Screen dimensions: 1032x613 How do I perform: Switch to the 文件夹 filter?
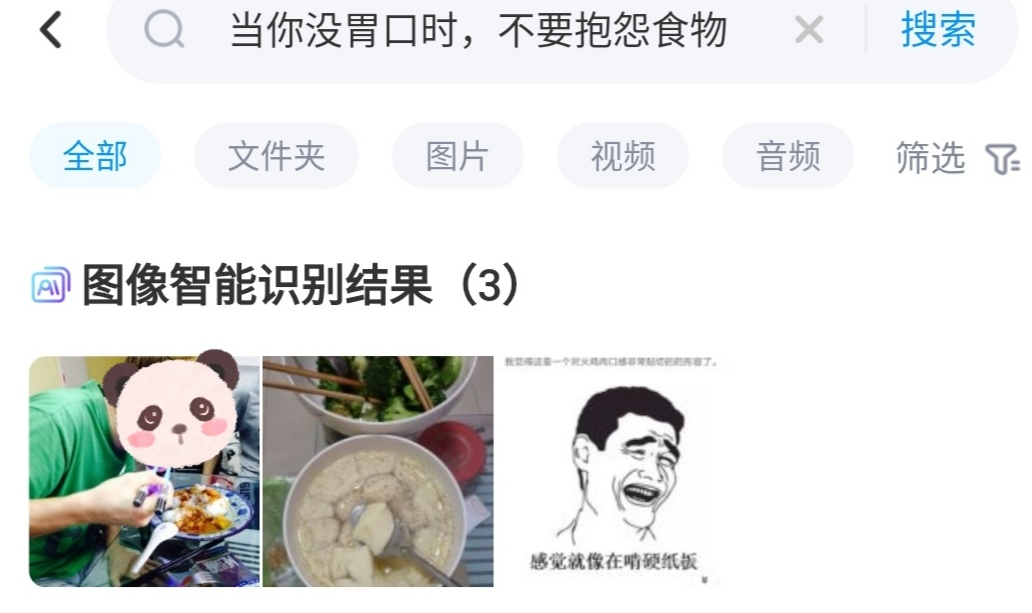coord(276,157)
